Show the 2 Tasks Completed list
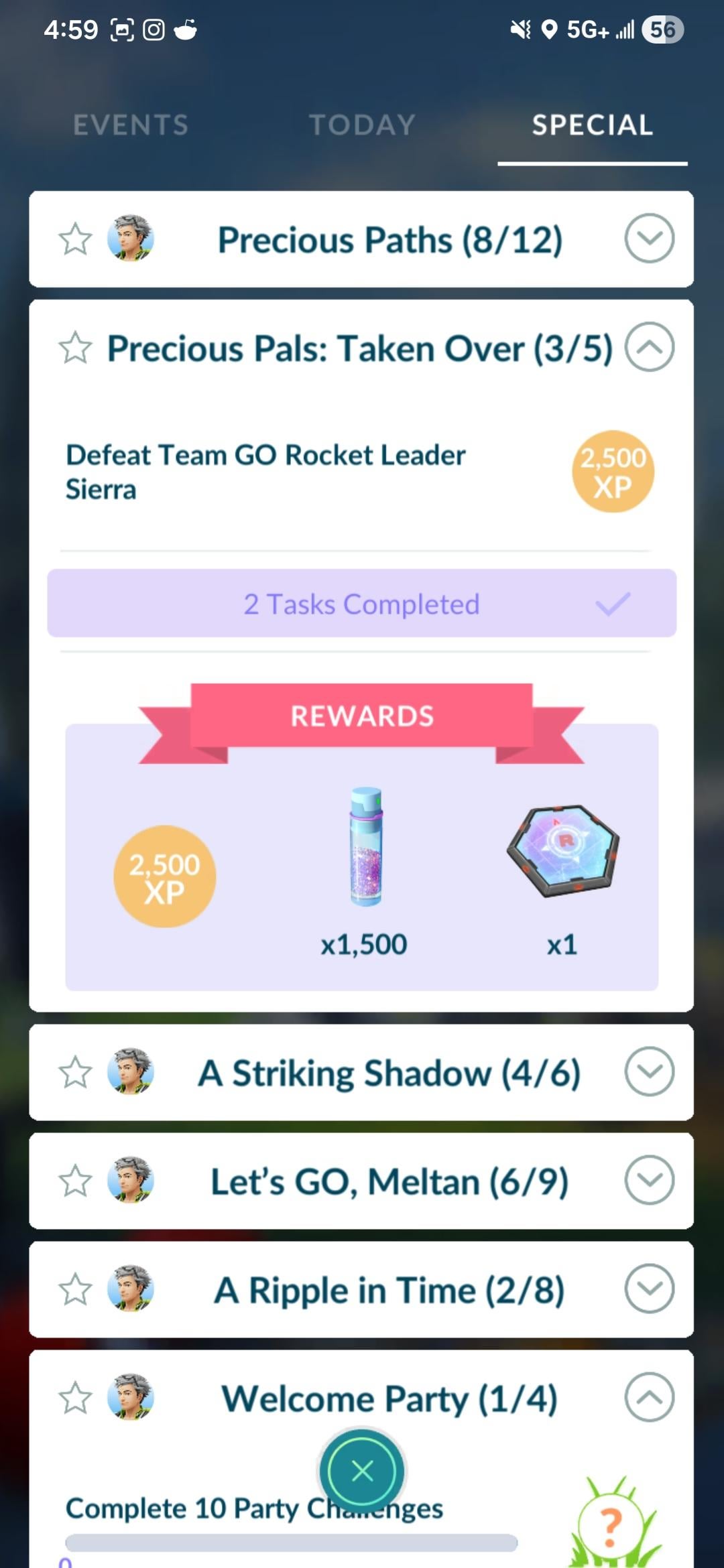Image resolution: width=724 pixels, height=1568 pixels. 362,603
